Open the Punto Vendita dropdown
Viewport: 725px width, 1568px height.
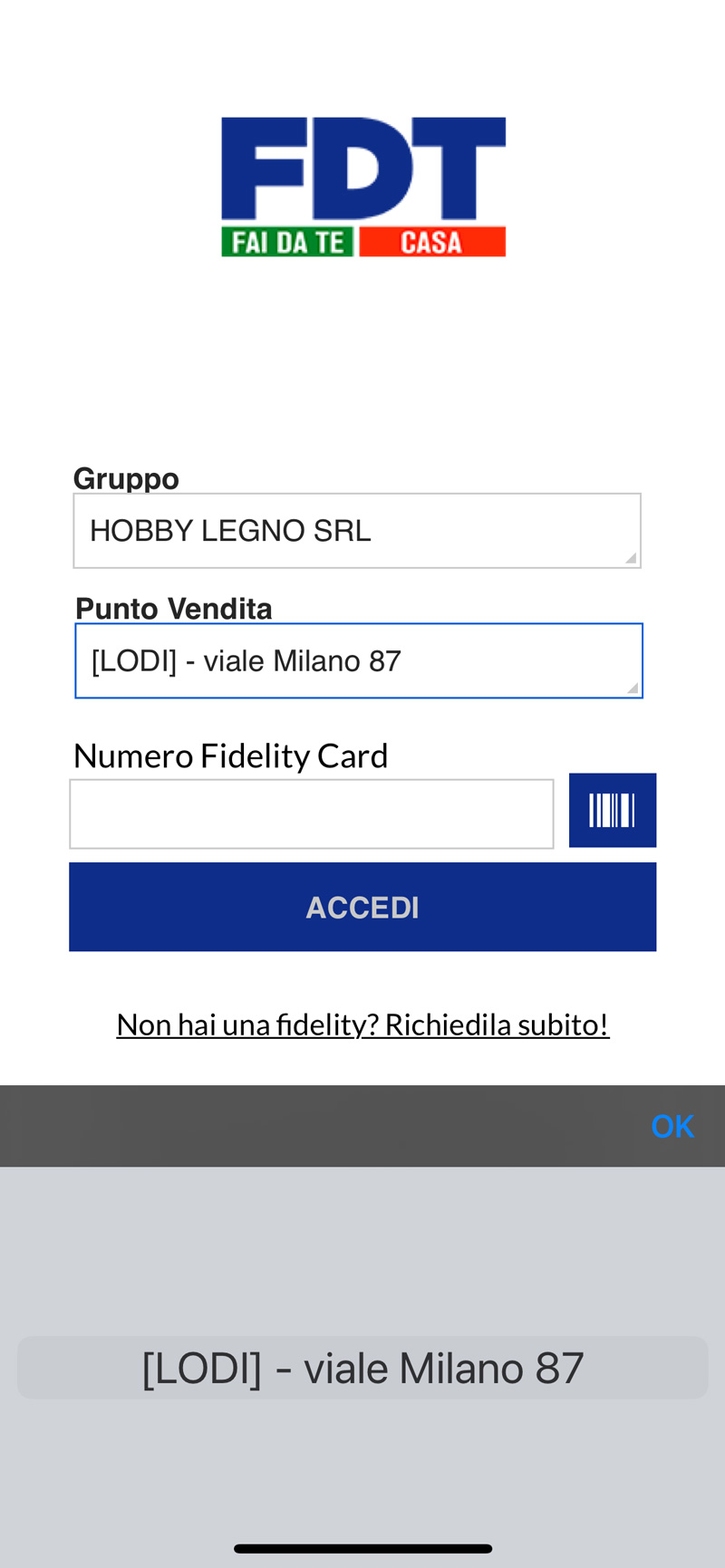point(359,660)
